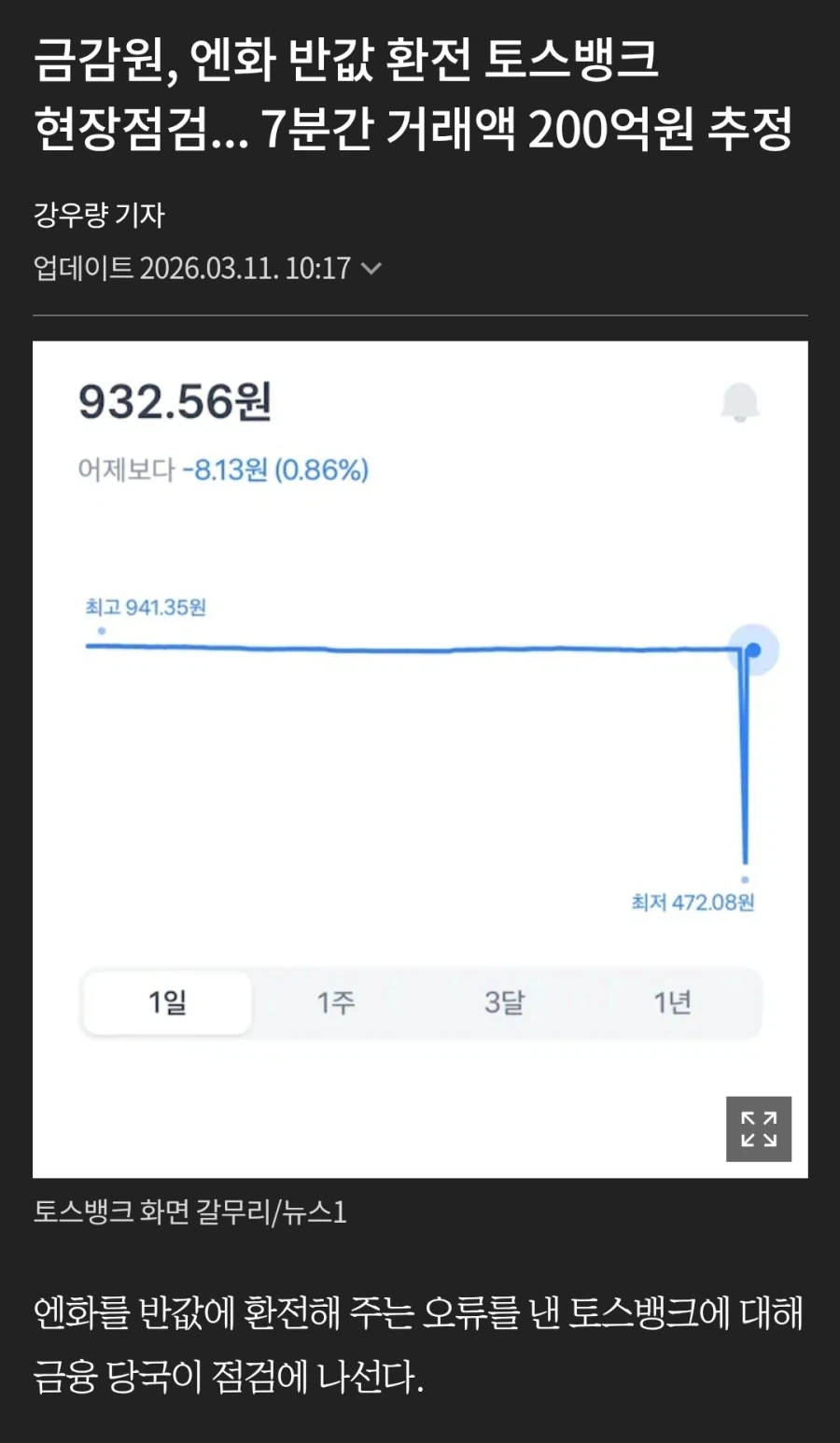Image resolution: width=840 pixels, height=1443 pixels.
Task: Click the 최저 472.08원 low marker
Action: coord(693,902)
